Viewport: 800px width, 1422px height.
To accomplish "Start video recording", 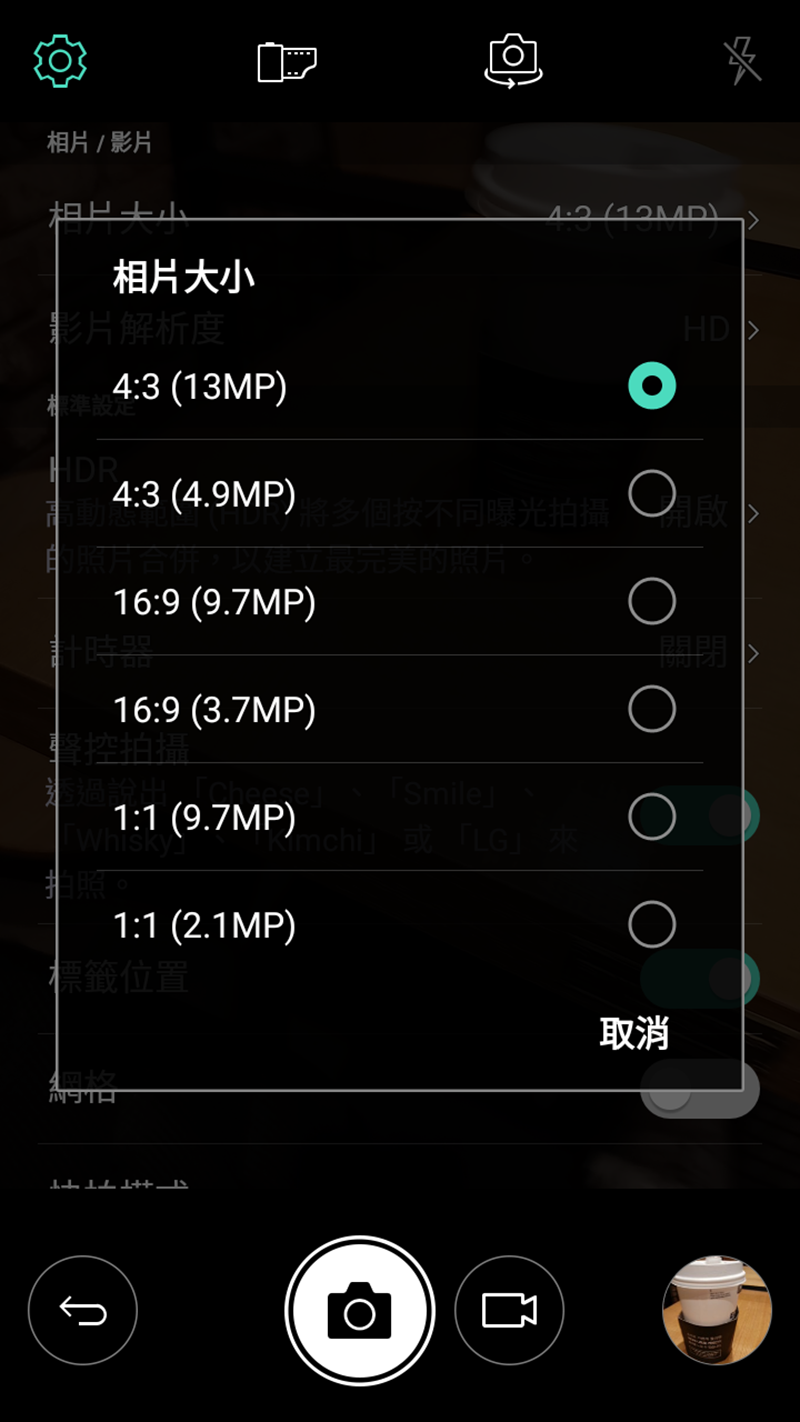I will point(509,1310).
